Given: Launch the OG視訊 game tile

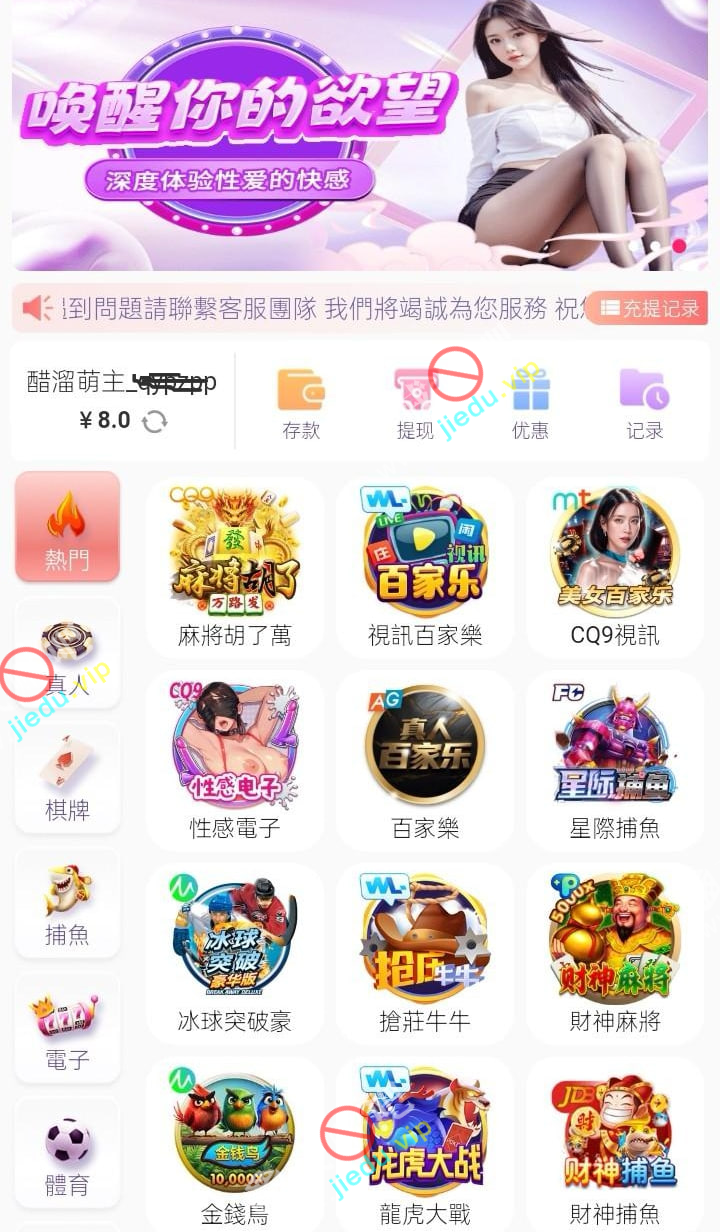Looking at the screenshot, I should (615, 567).
